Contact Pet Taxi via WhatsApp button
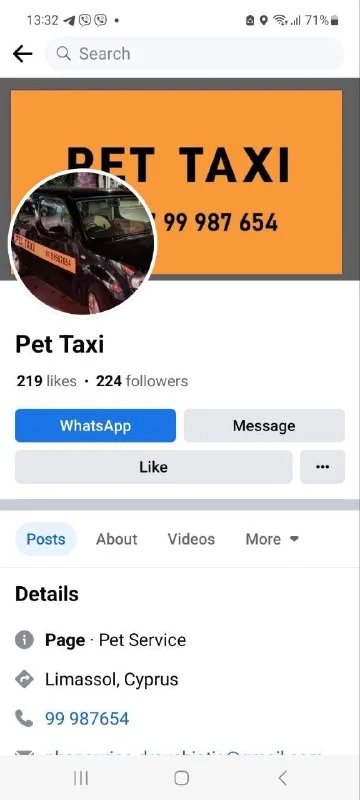Image resolution: width=360 pixels, height=800 pixels. click(x=95, y=426)
